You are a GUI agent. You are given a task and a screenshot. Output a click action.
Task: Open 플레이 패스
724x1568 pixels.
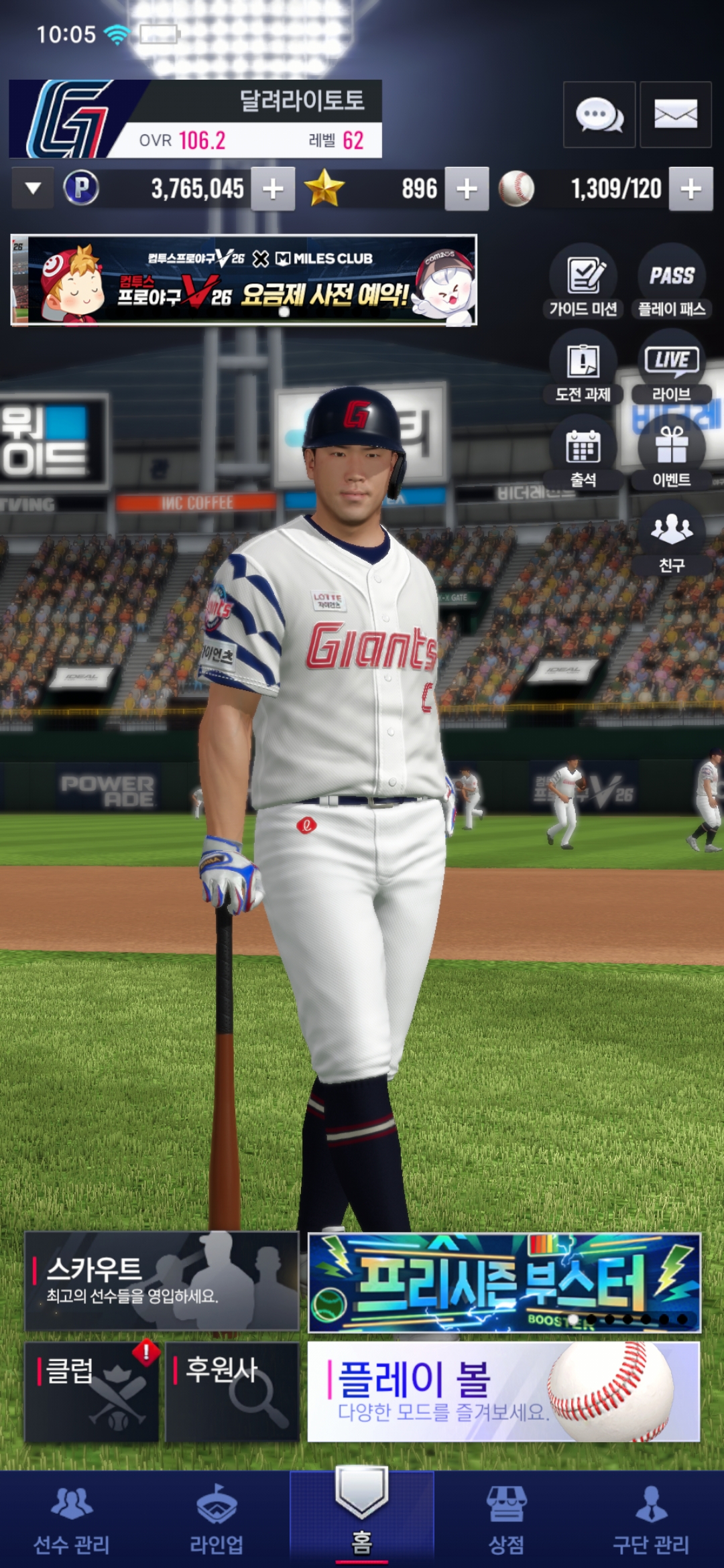click(671, 281)
